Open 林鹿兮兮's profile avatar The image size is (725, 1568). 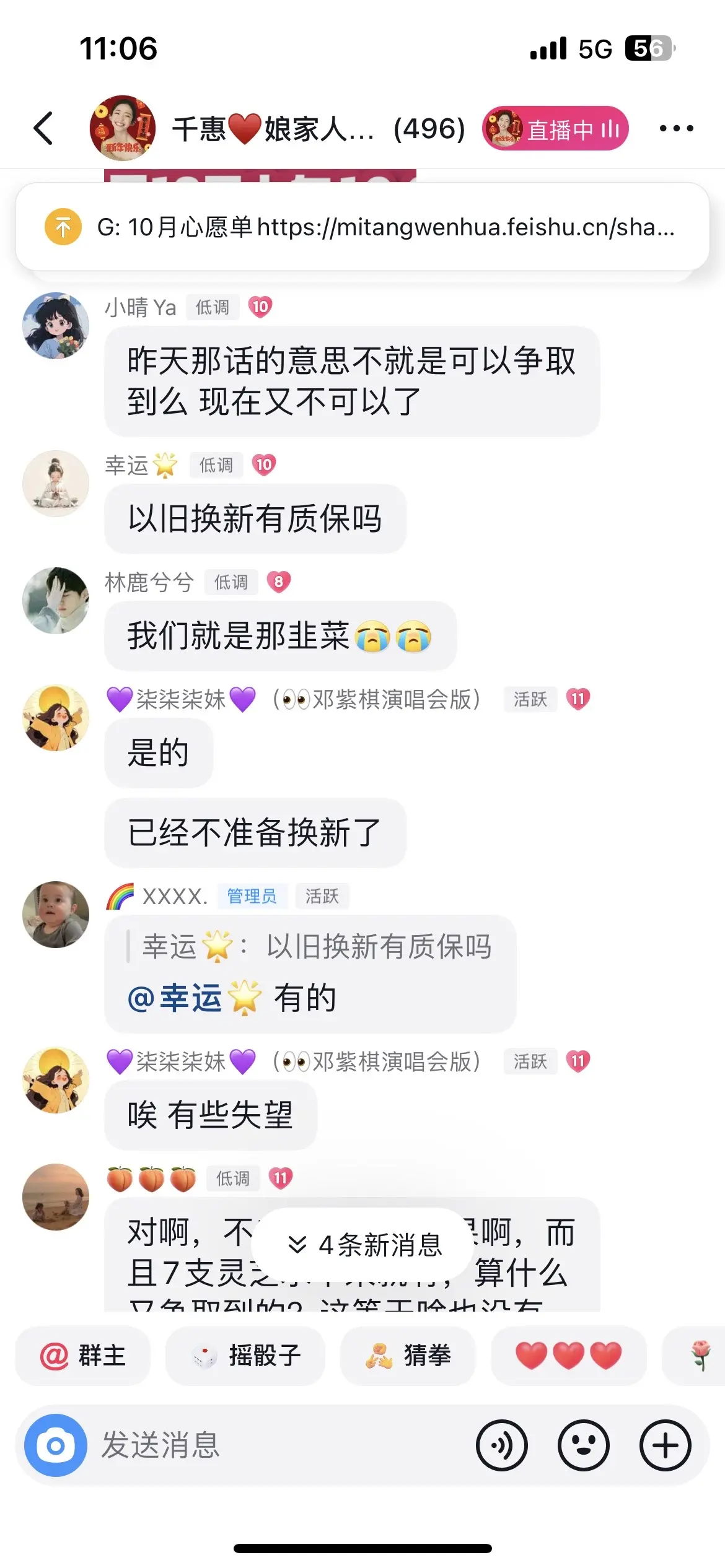(56, 601)
